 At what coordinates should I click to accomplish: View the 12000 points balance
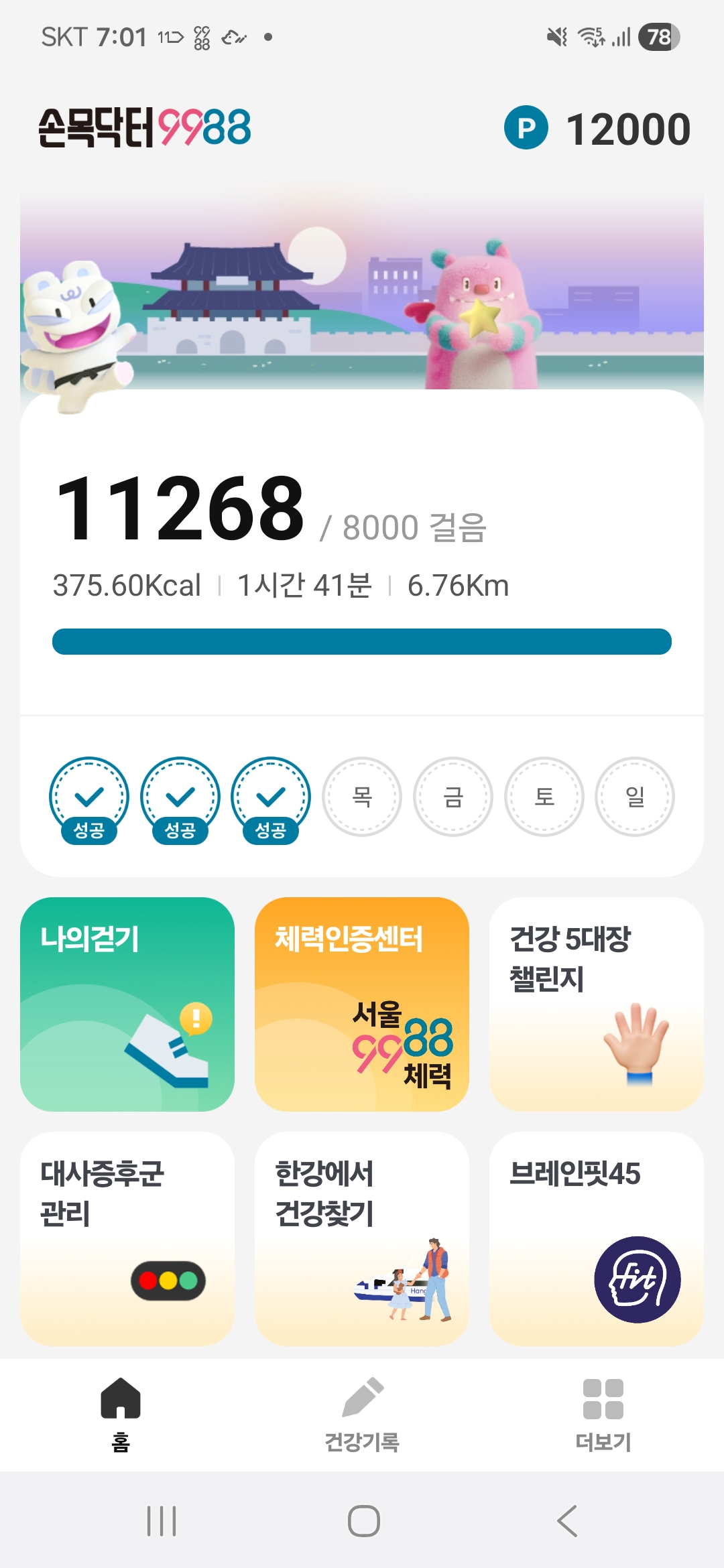(598, 128)
